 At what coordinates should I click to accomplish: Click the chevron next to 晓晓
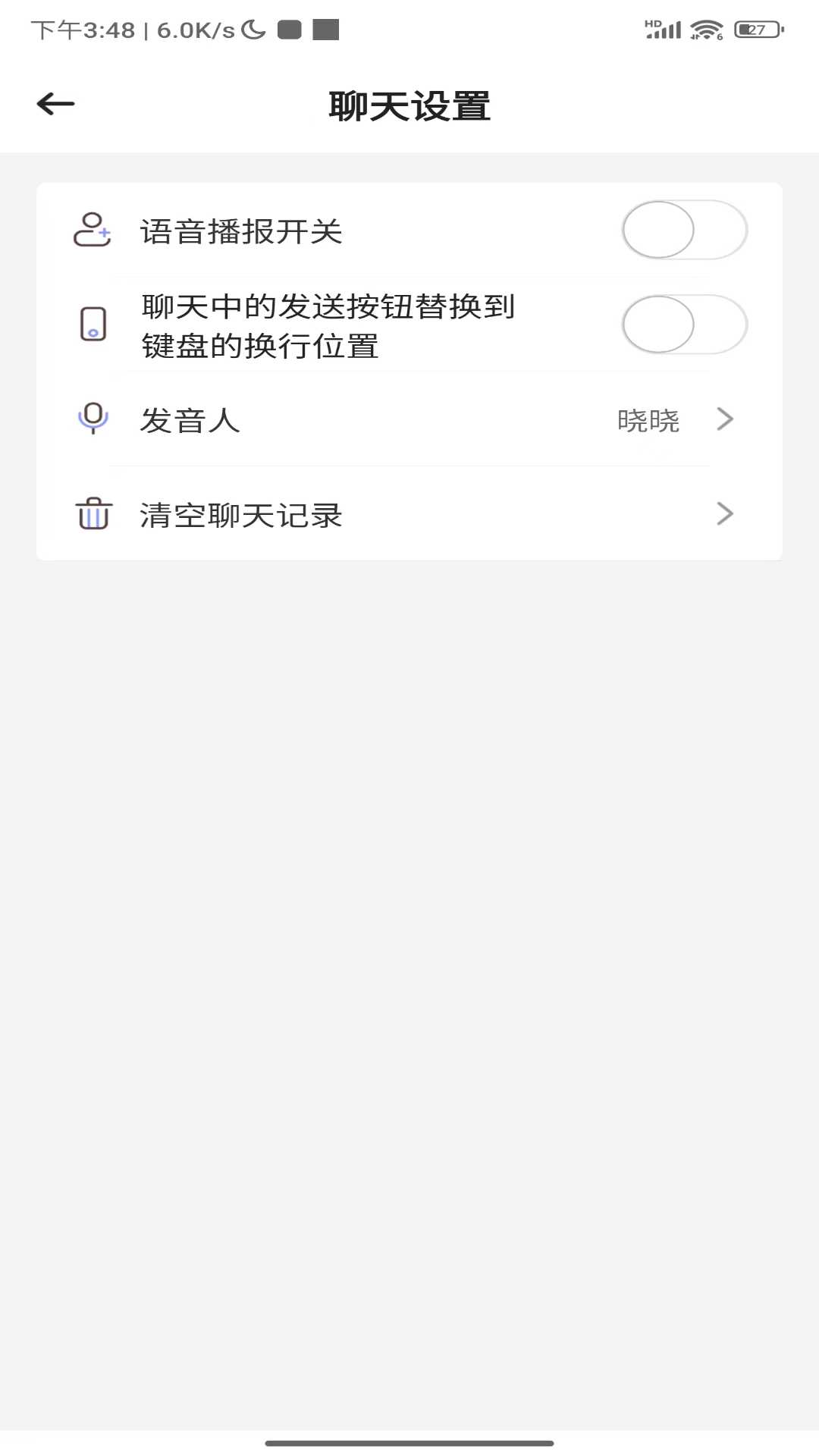[x=726, y=419]
